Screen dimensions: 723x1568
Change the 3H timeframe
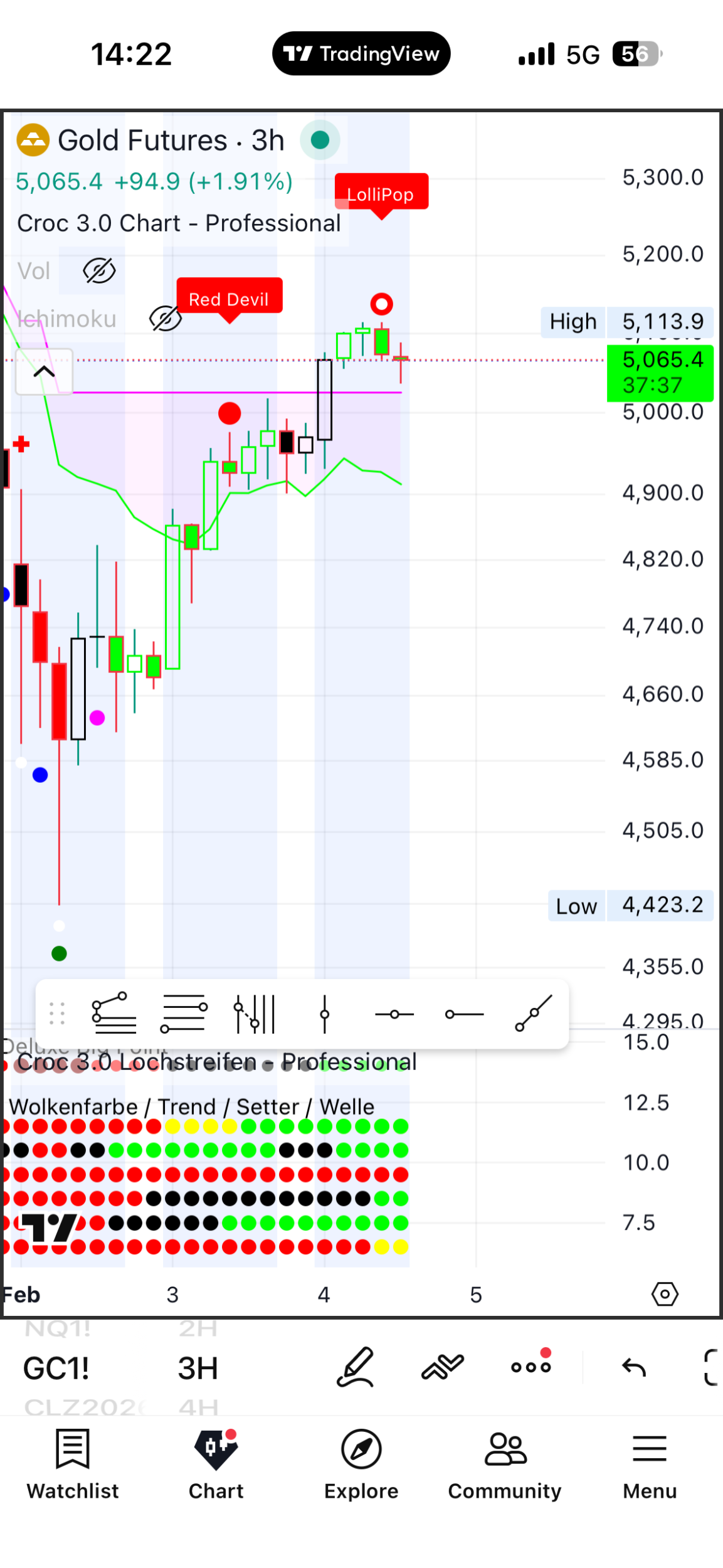tap(198, 1369)
